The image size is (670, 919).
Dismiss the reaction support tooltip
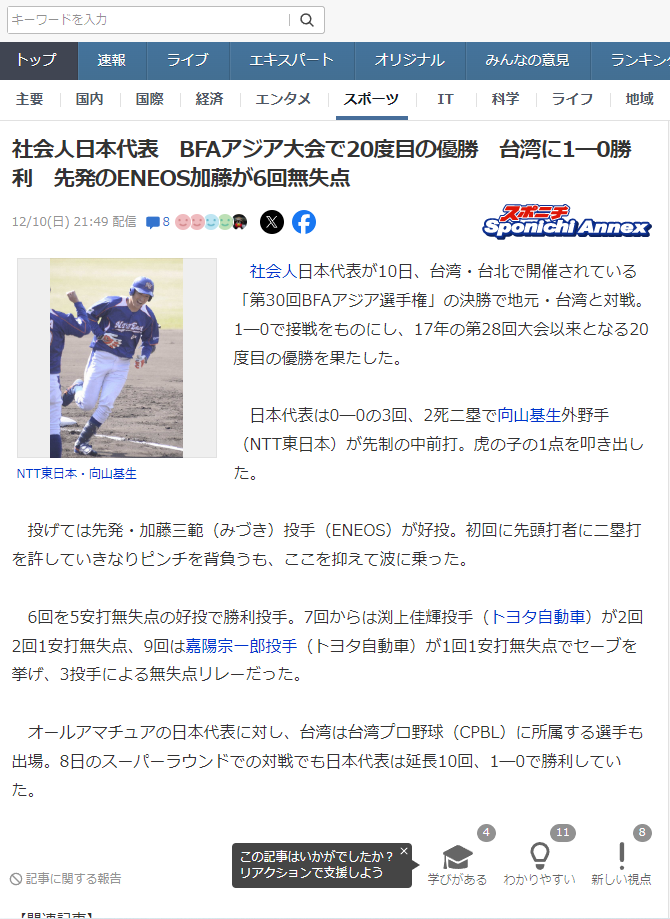pyautogui.click(x=404, y=851)
